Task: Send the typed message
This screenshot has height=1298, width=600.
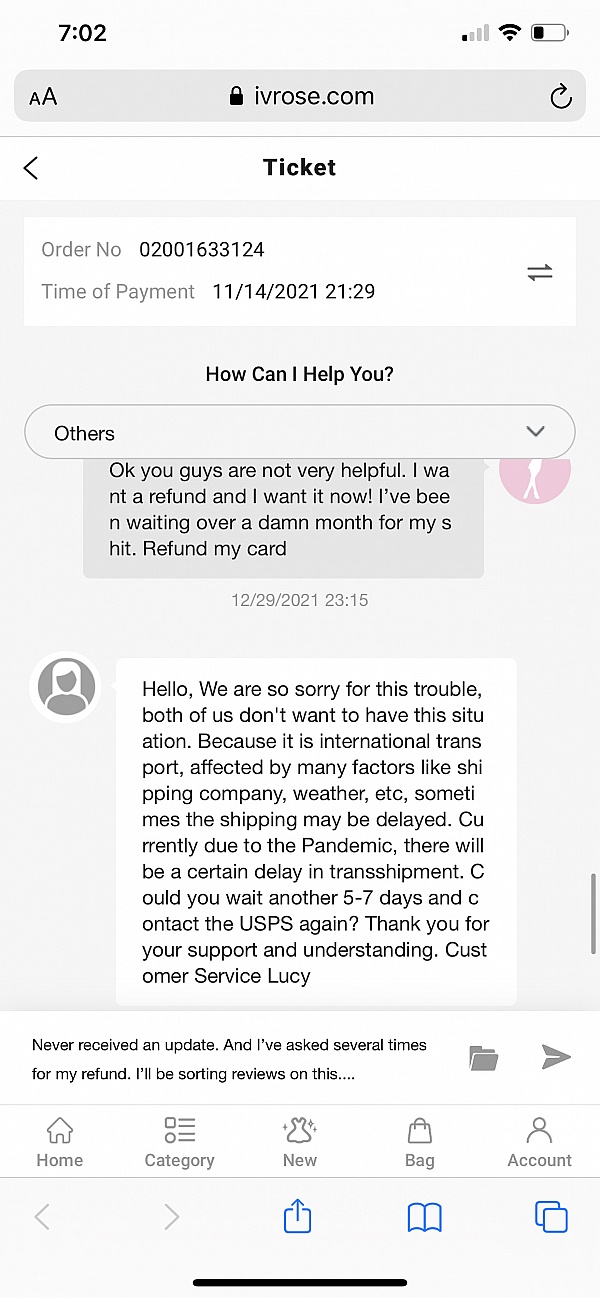Action: click(556, 1057)
